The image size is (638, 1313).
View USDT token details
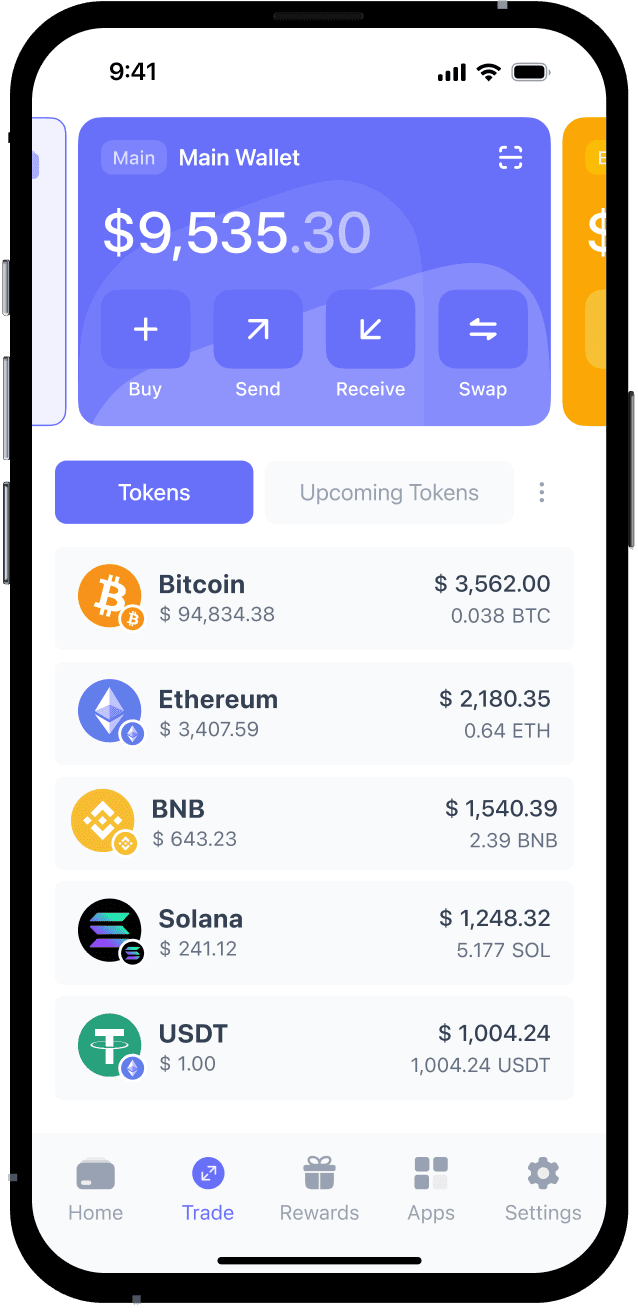[314, 1048]
